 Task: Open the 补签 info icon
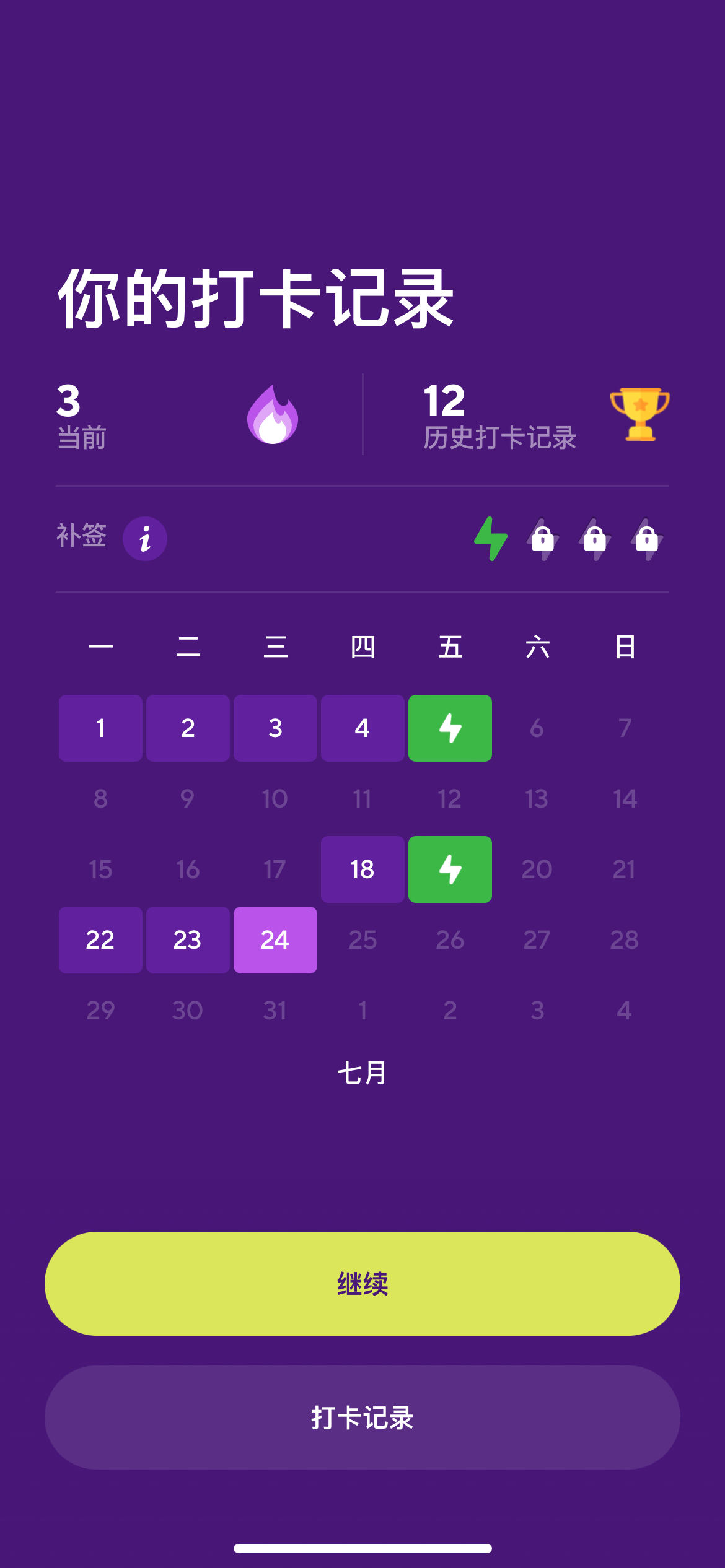click(145, 539)
